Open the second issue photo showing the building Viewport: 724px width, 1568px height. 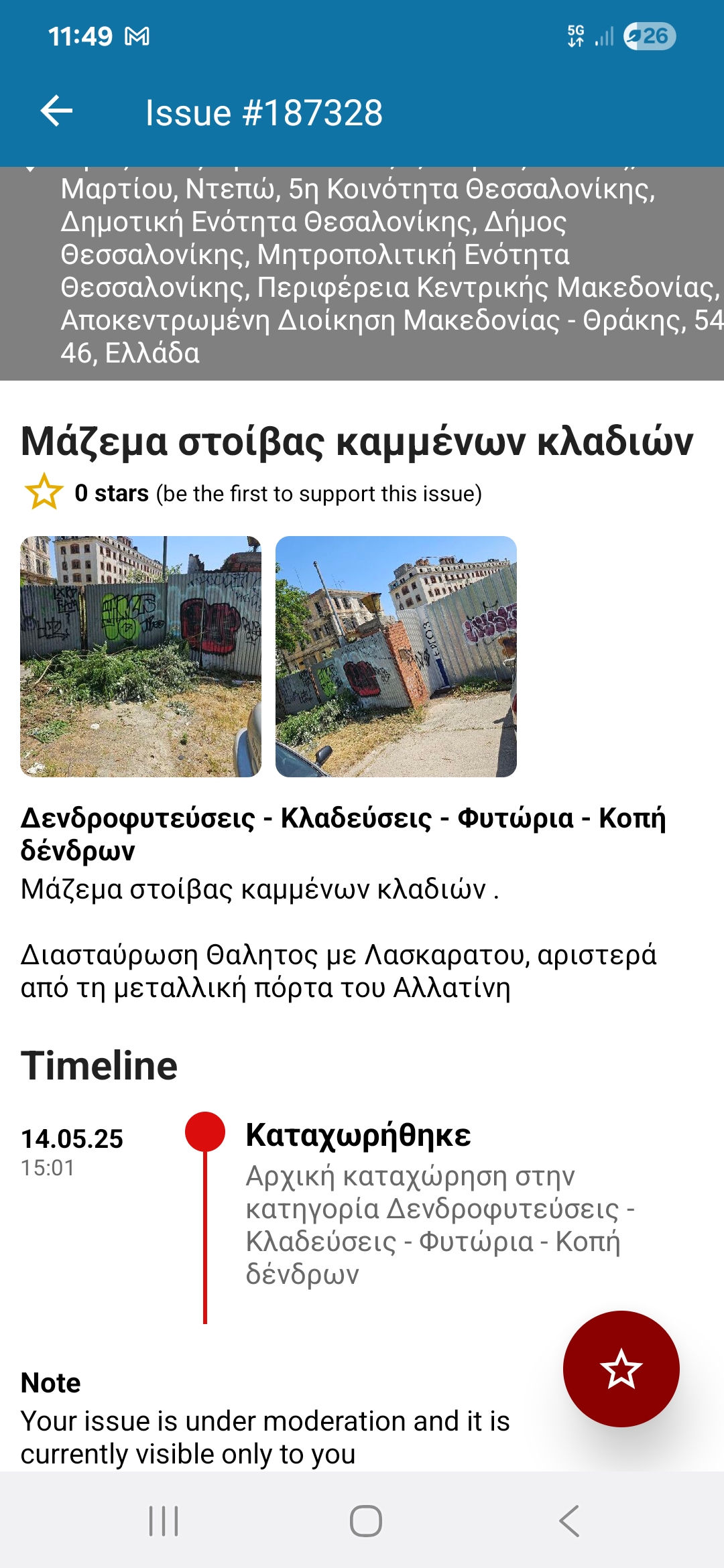click(x=396, y=657)
